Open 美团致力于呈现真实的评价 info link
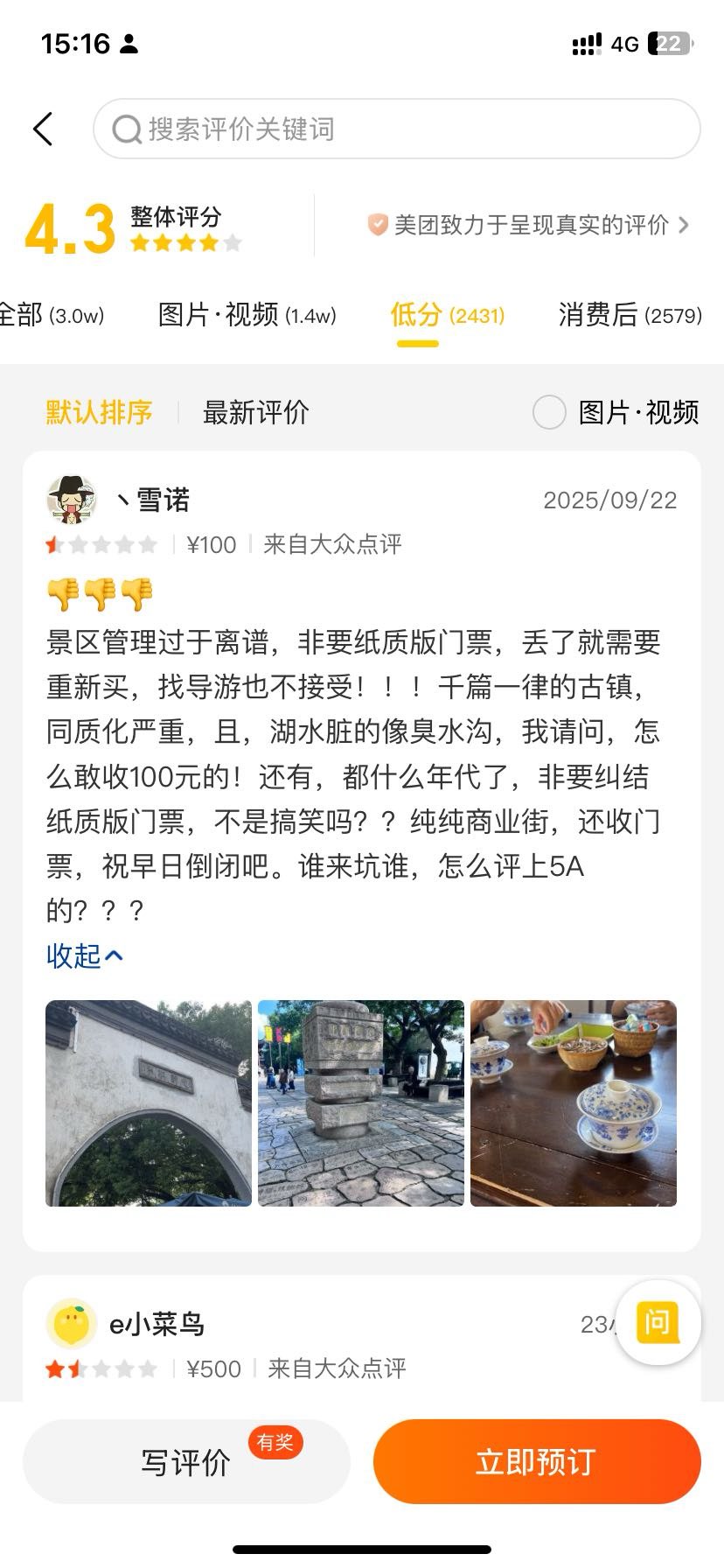Screen dimensions: 724x1568 coord(529,225)
